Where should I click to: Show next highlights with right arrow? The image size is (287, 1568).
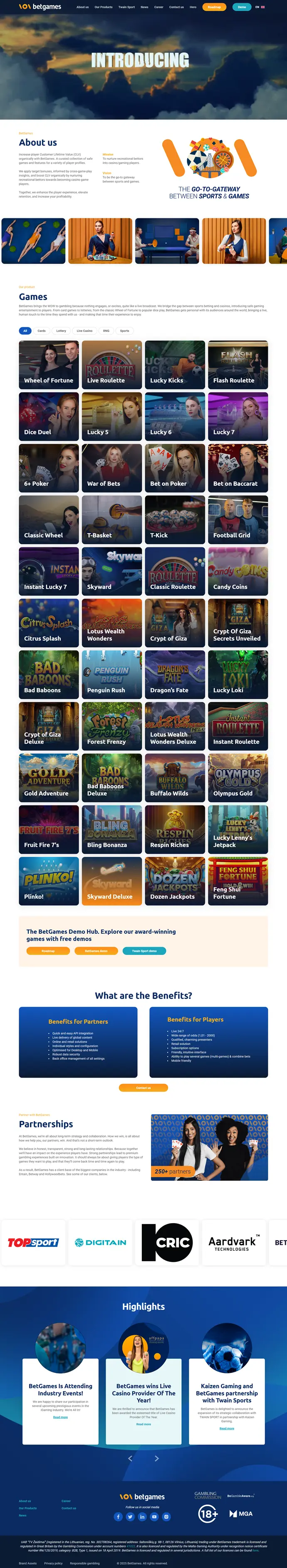[x=156, y=1458]
